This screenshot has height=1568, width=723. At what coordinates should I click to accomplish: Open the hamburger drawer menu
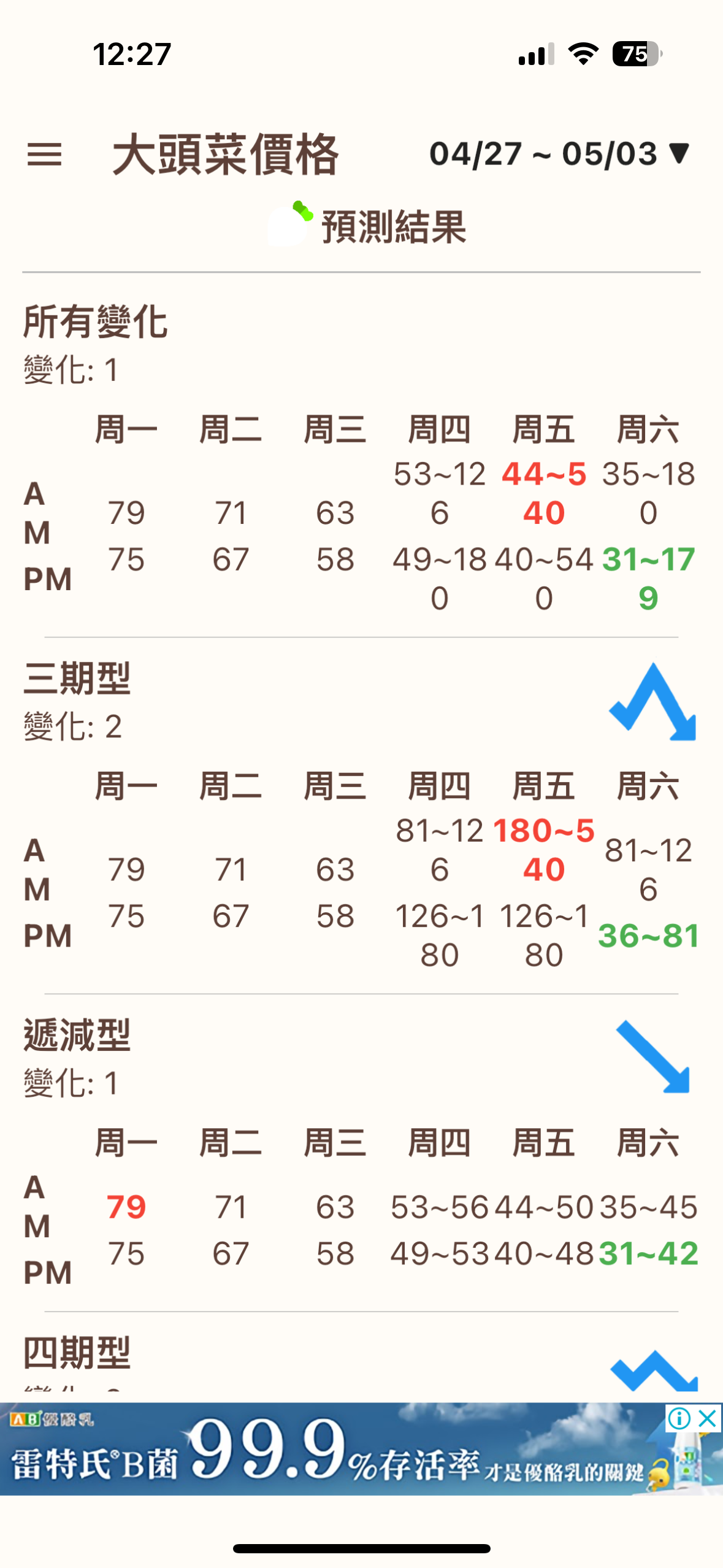coord(45,154)
